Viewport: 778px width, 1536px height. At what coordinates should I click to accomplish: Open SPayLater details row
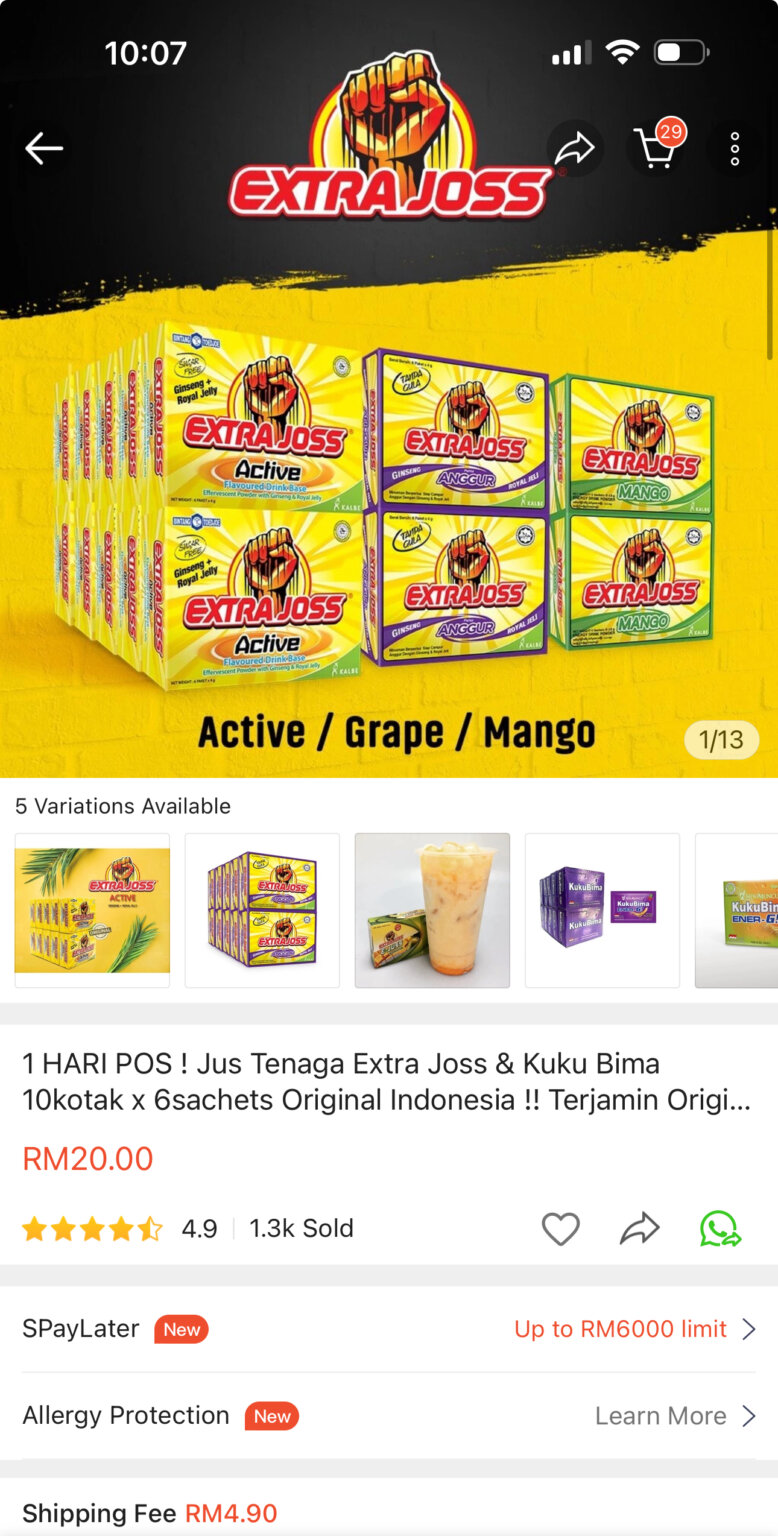click(389, 1329)
